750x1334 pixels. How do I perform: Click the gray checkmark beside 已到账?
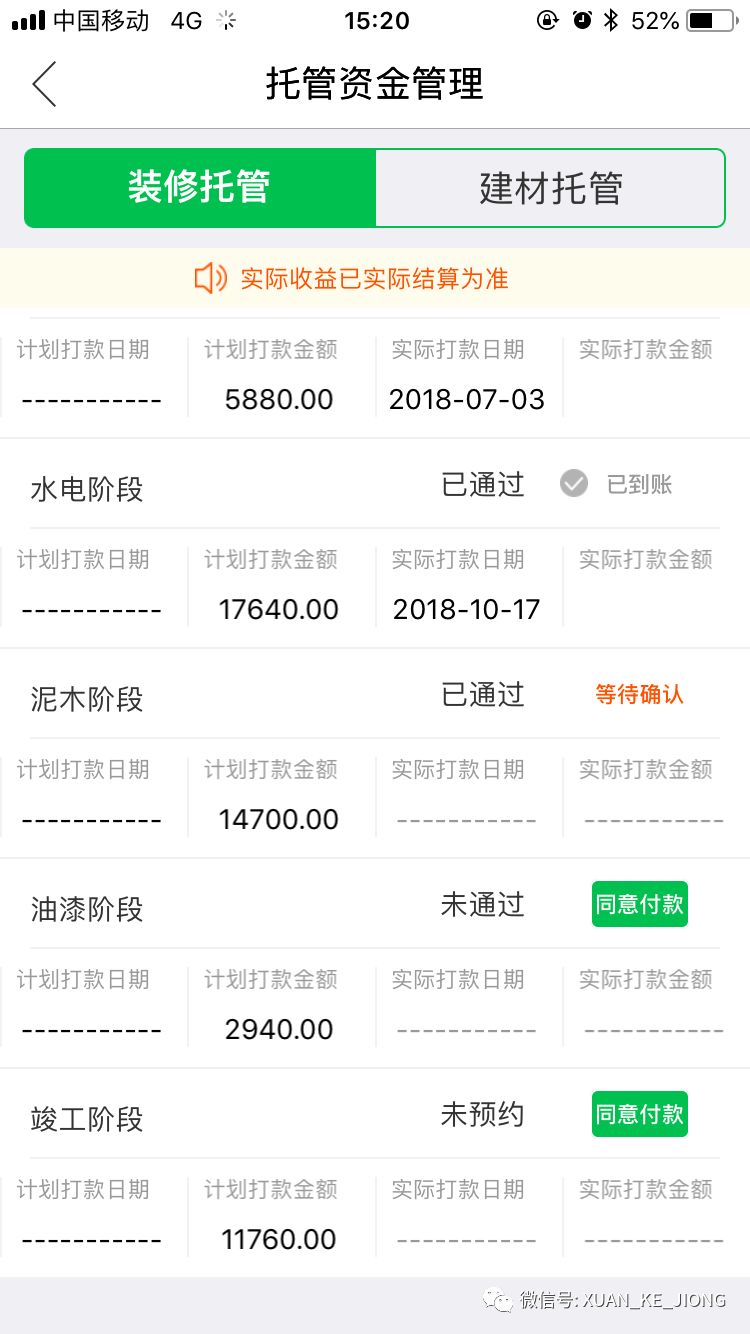(x=573, y=484)
